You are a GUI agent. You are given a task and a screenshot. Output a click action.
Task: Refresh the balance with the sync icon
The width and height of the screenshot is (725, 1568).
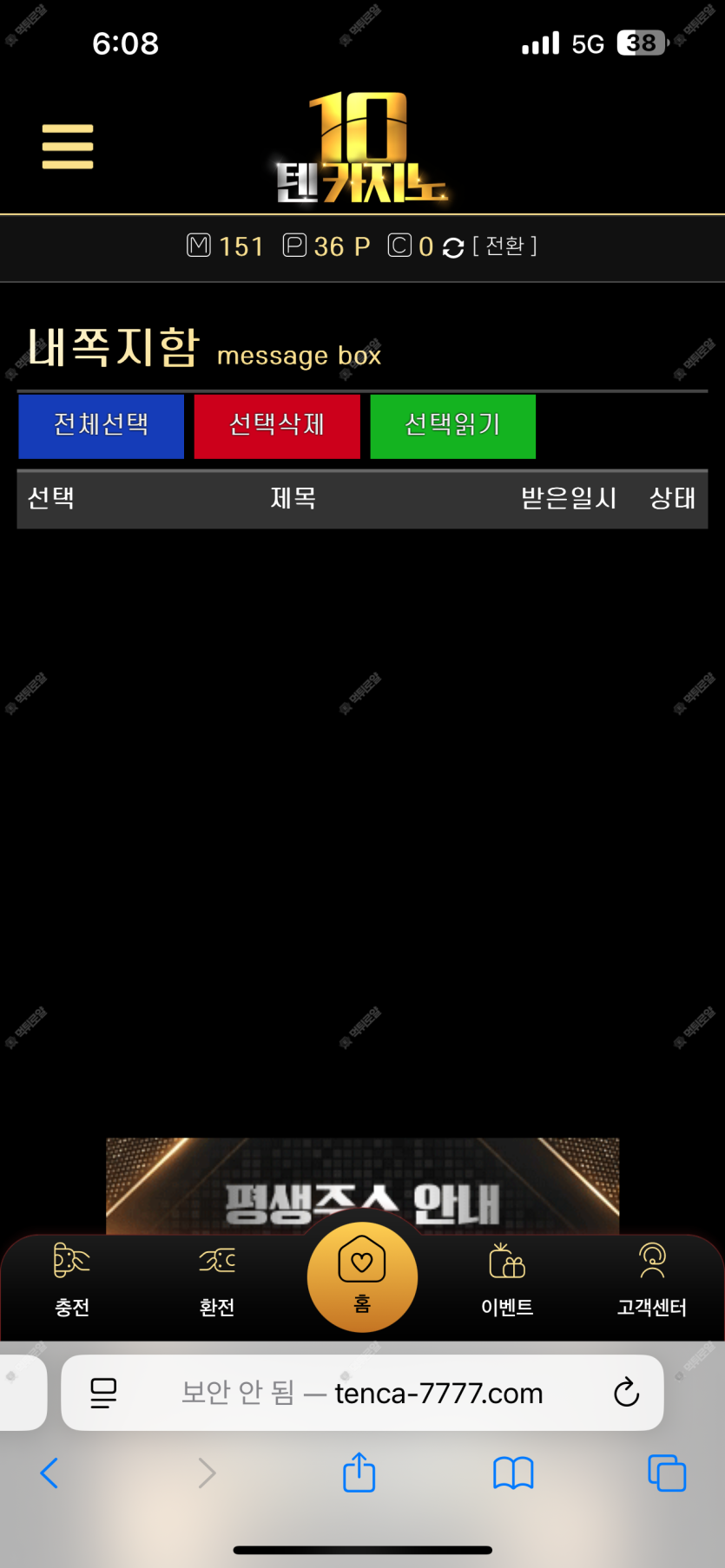tap(453, 248)
